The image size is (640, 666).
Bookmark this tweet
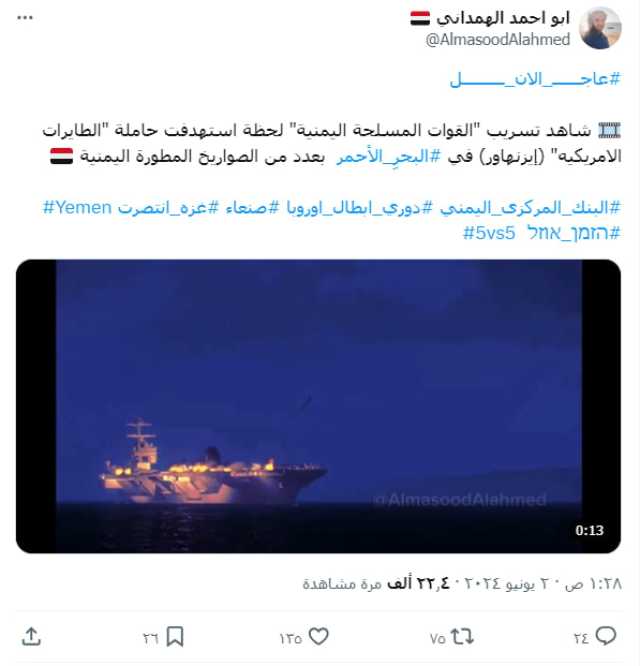point(175,636)
